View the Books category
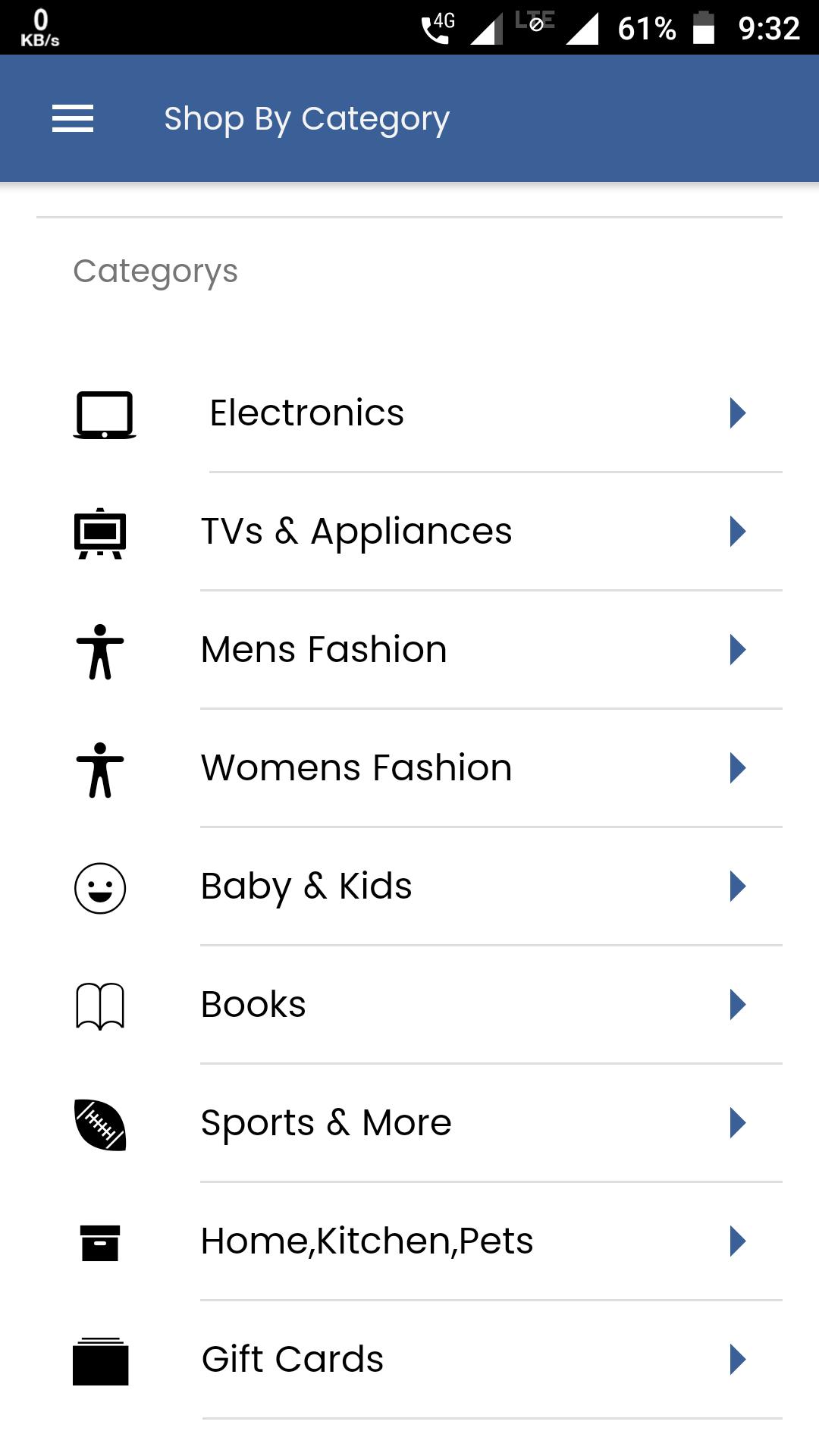 409,1005
